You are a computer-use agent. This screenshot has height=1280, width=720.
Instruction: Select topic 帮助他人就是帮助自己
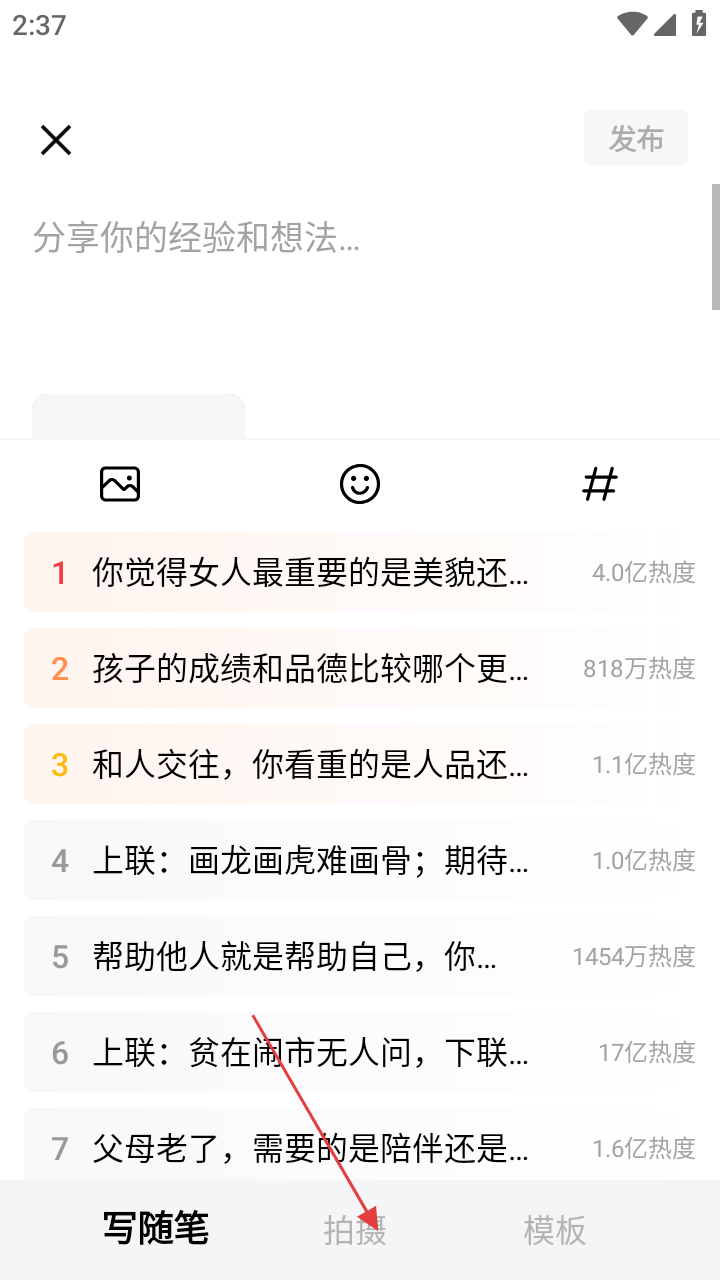pyautogui.click(x=295, y=956)
